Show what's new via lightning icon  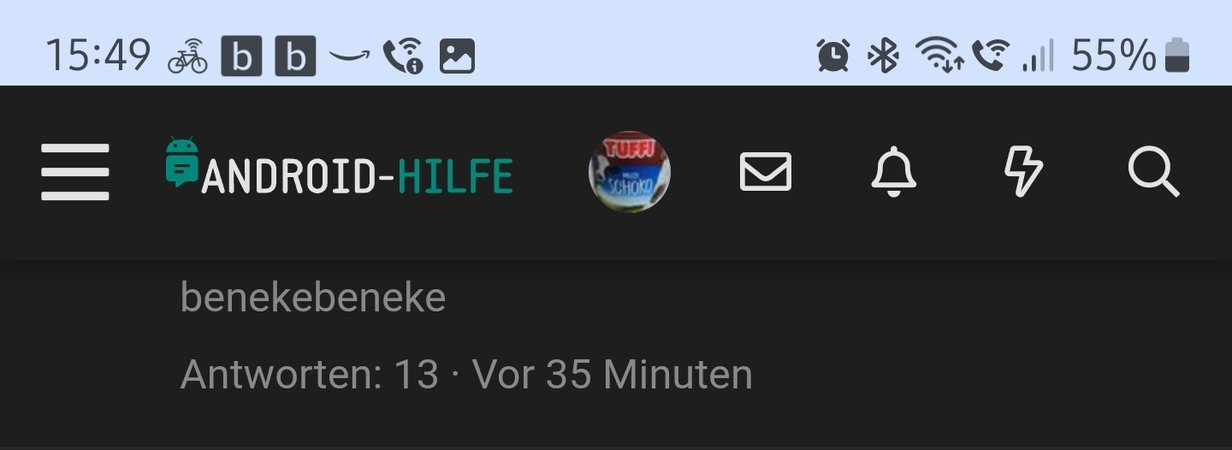click(1022, 172)
